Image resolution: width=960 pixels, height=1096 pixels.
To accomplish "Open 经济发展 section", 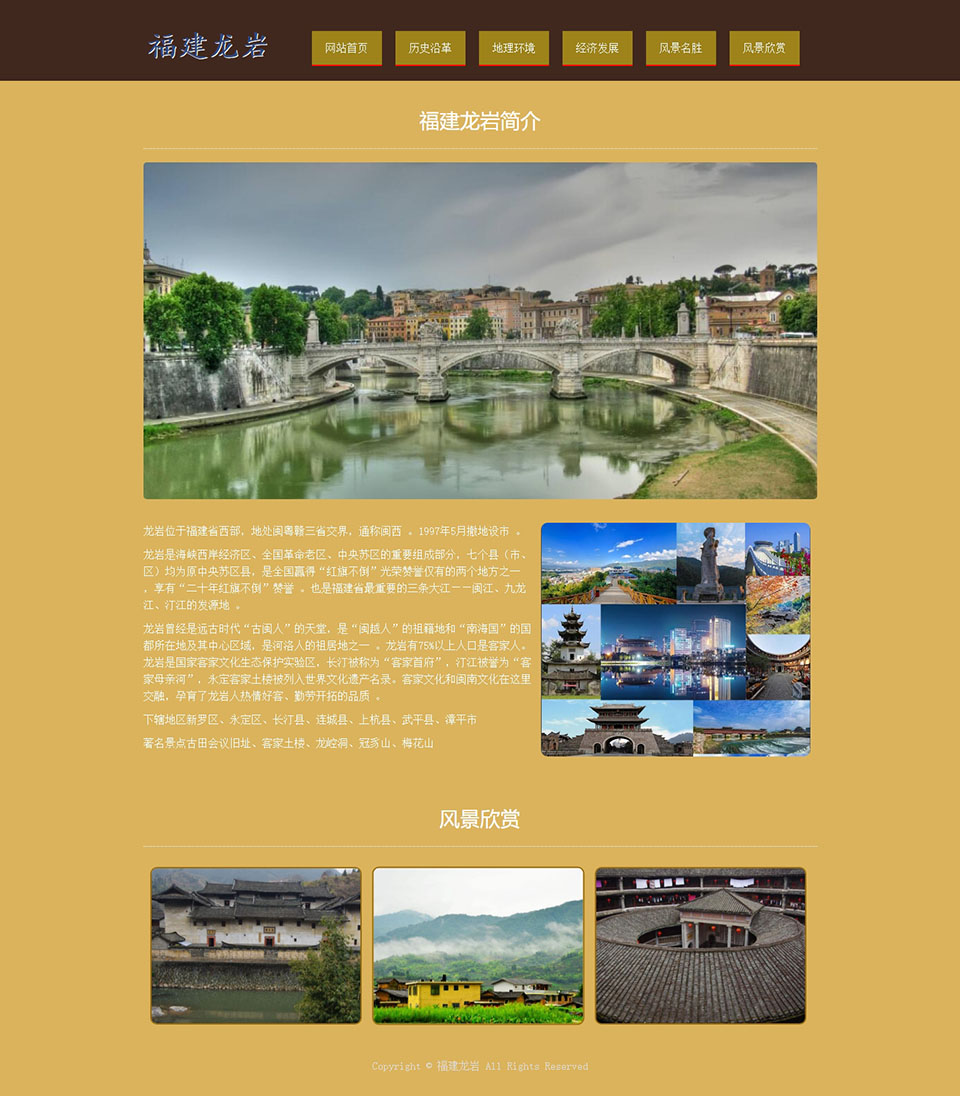I will pos(597,48).
